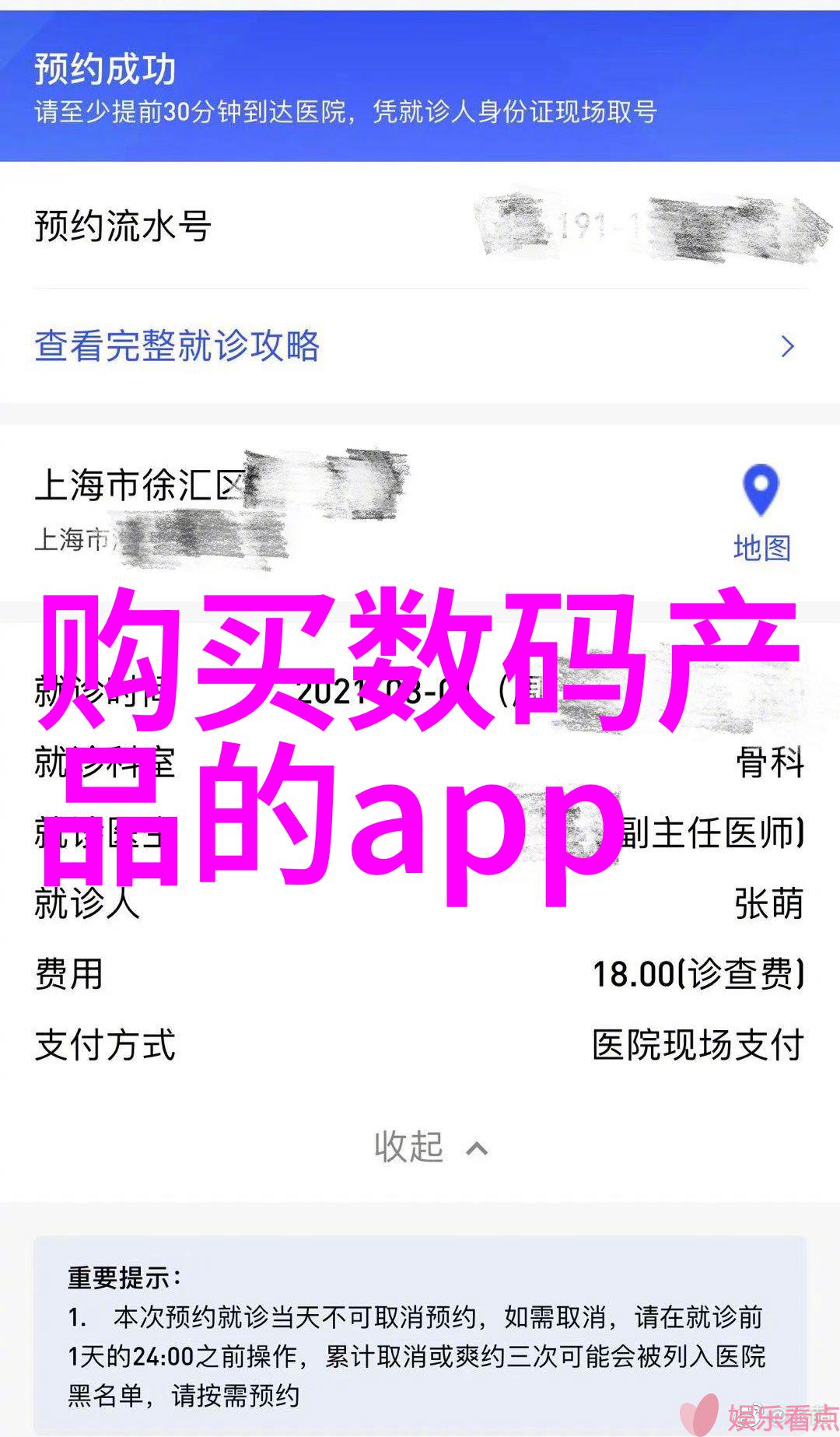
Task: Open 查看完整就诊攻略 guide link
Action: pos(177,346)
